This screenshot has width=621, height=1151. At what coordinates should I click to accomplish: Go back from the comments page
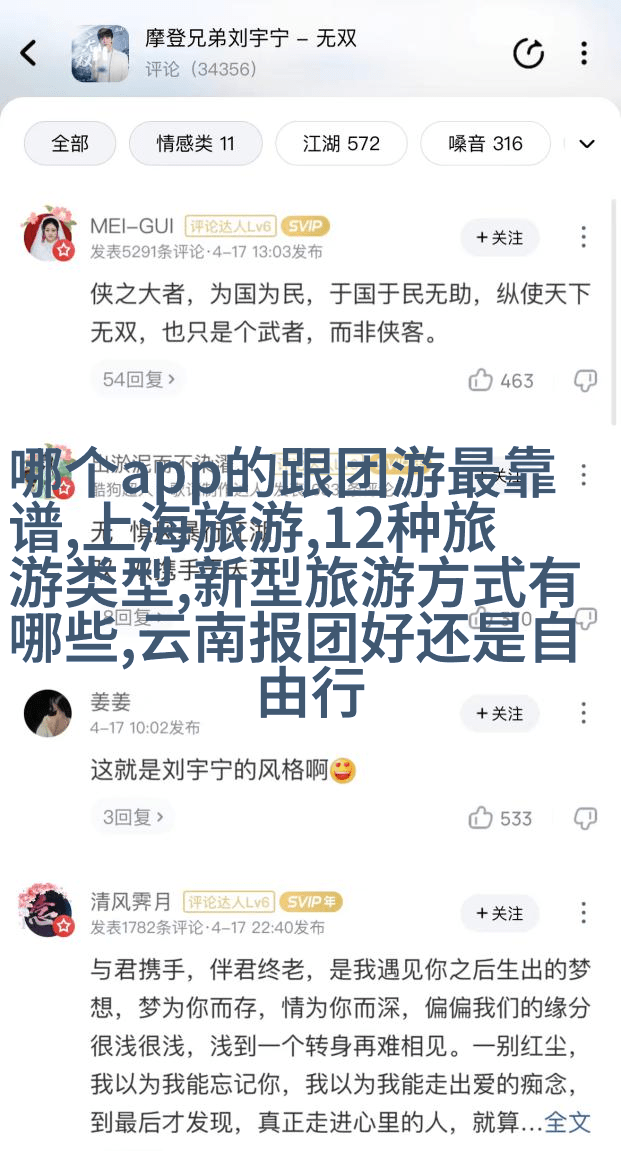pyautogui.click(x=29, y=53)
